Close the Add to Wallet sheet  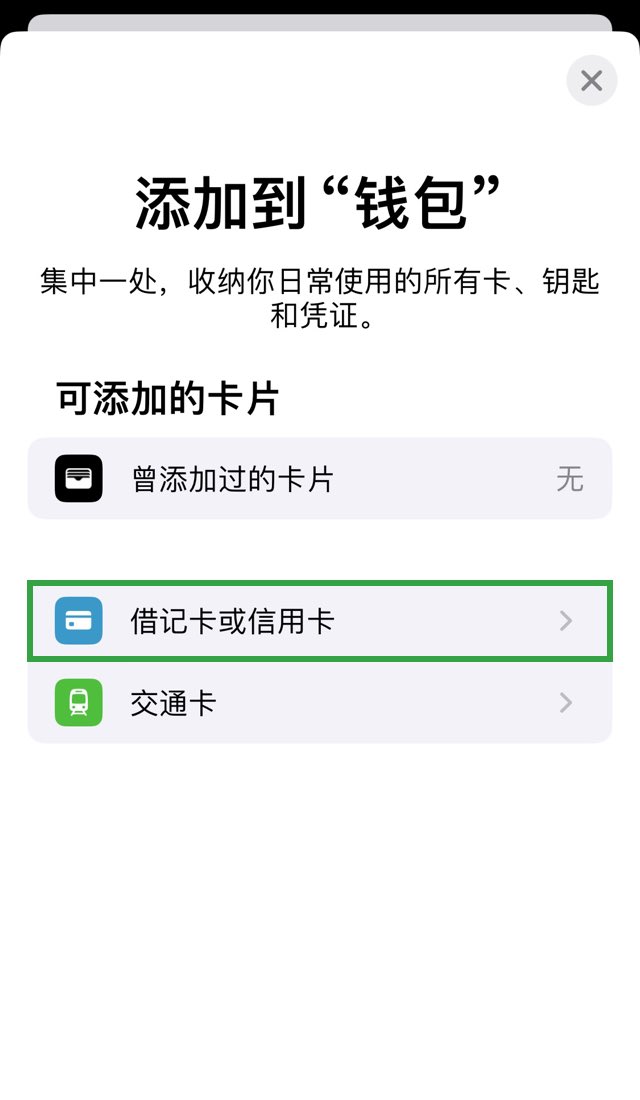(591, 81)
